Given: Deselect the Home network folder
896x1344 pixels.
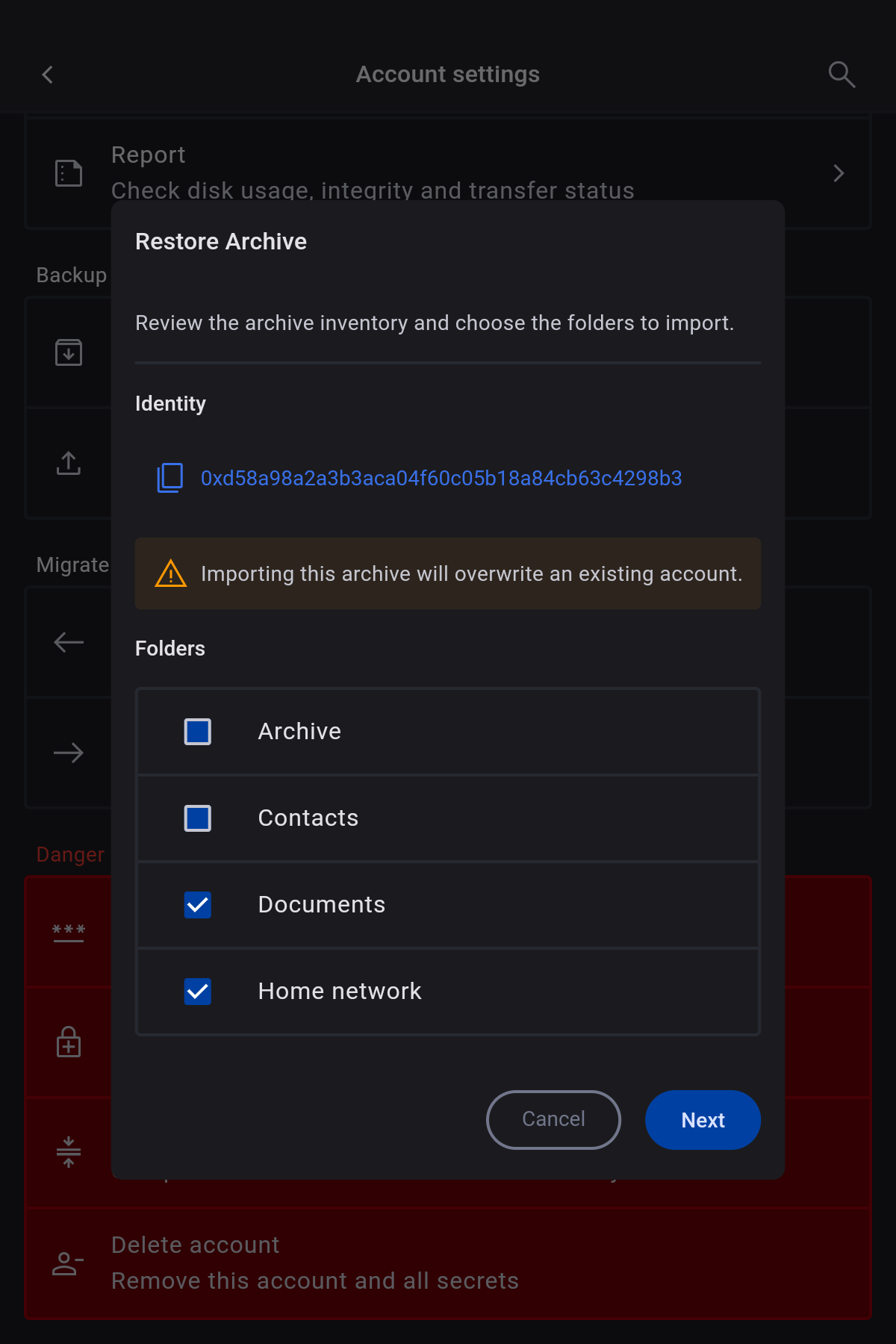Looking at the screenshot, I should [198, 992].
